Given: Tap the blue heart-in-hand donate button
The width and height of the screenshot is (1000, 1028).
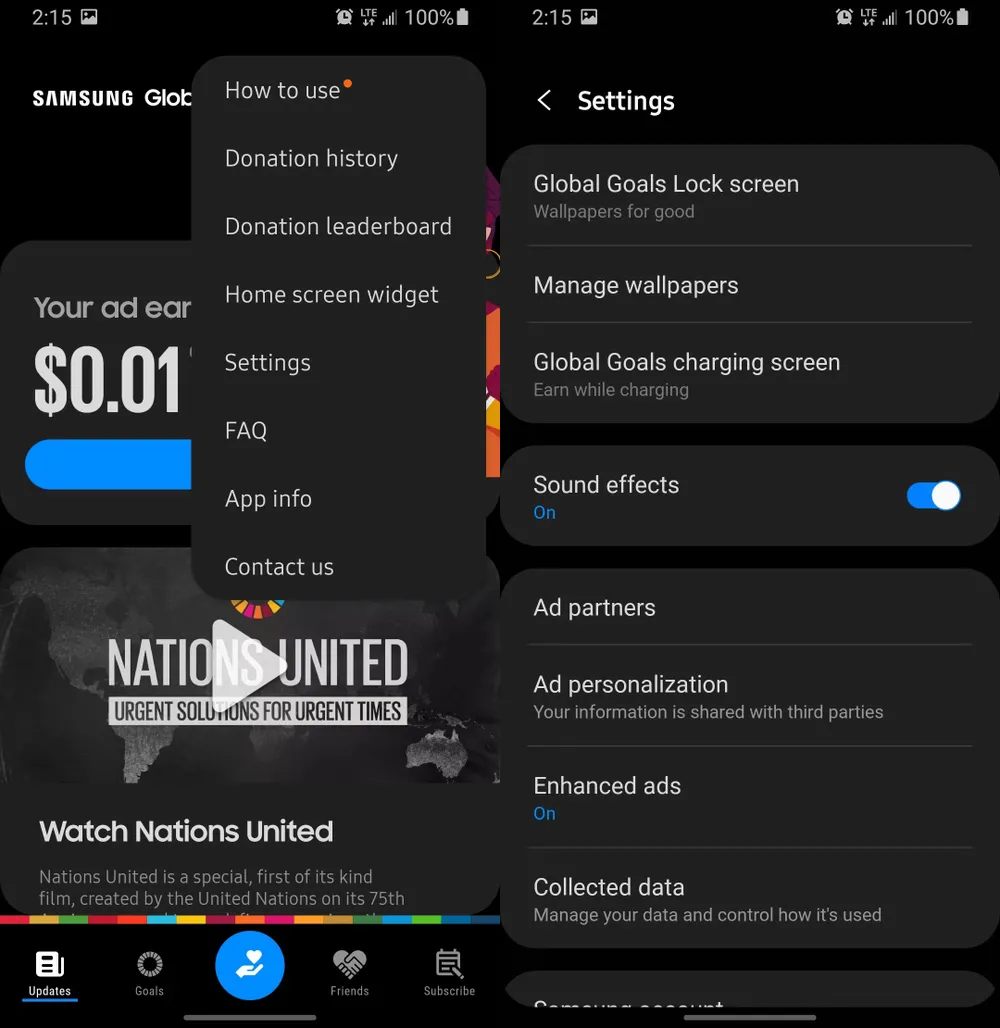Looking at the screenshot, I should 250,965.
